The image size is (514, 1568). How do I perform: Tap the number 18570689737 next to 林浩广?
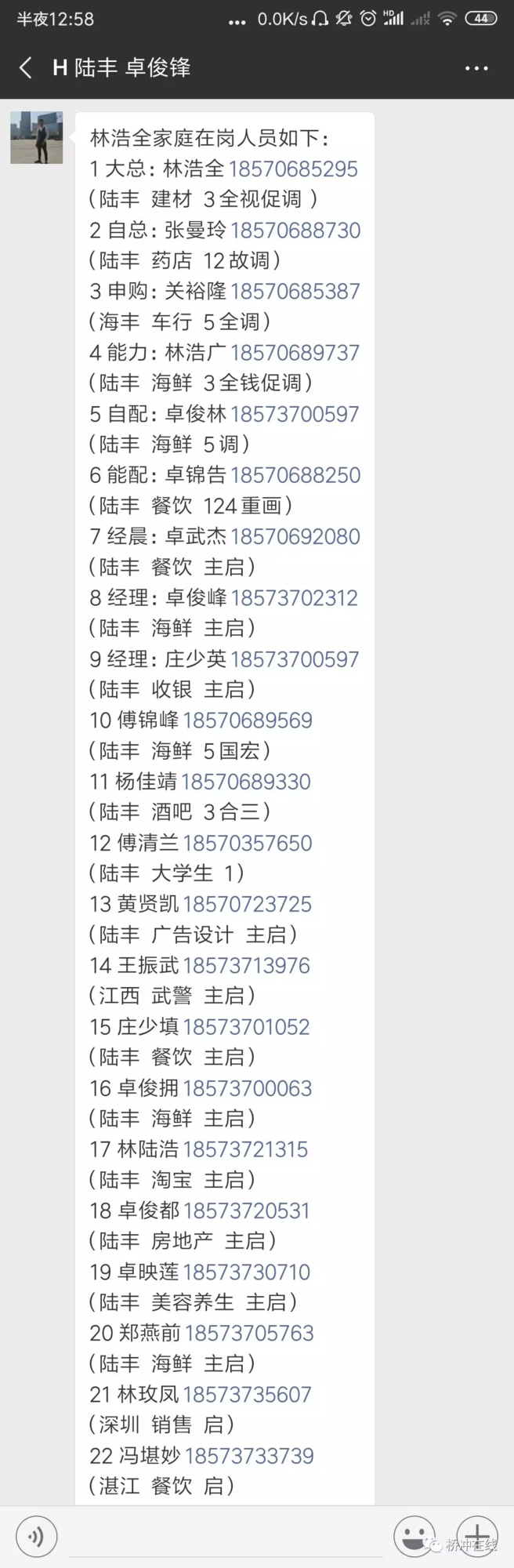[x=295, y=353]
